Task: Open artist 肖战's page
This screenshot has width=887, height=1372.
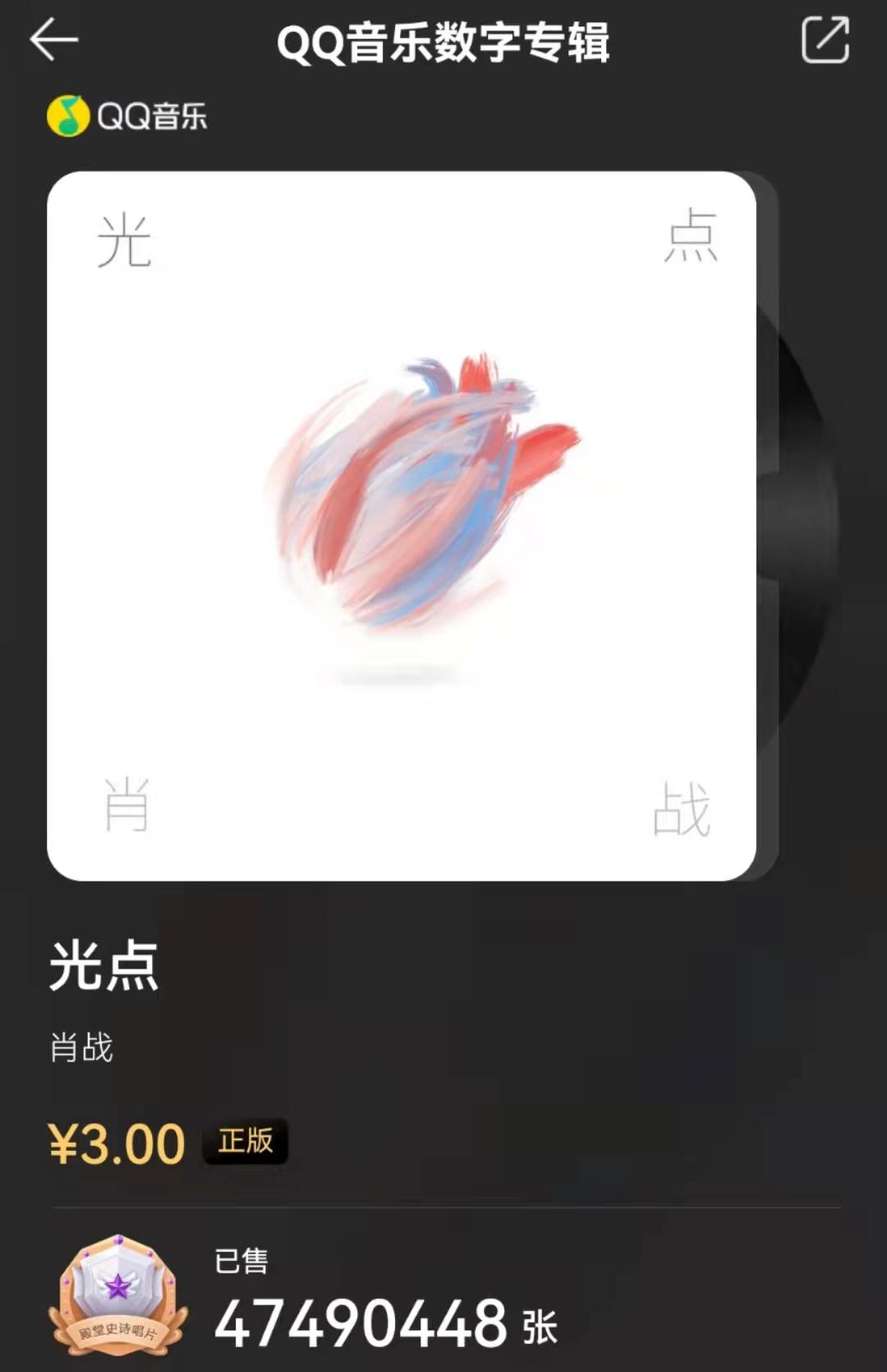Action: point(81,1047)
